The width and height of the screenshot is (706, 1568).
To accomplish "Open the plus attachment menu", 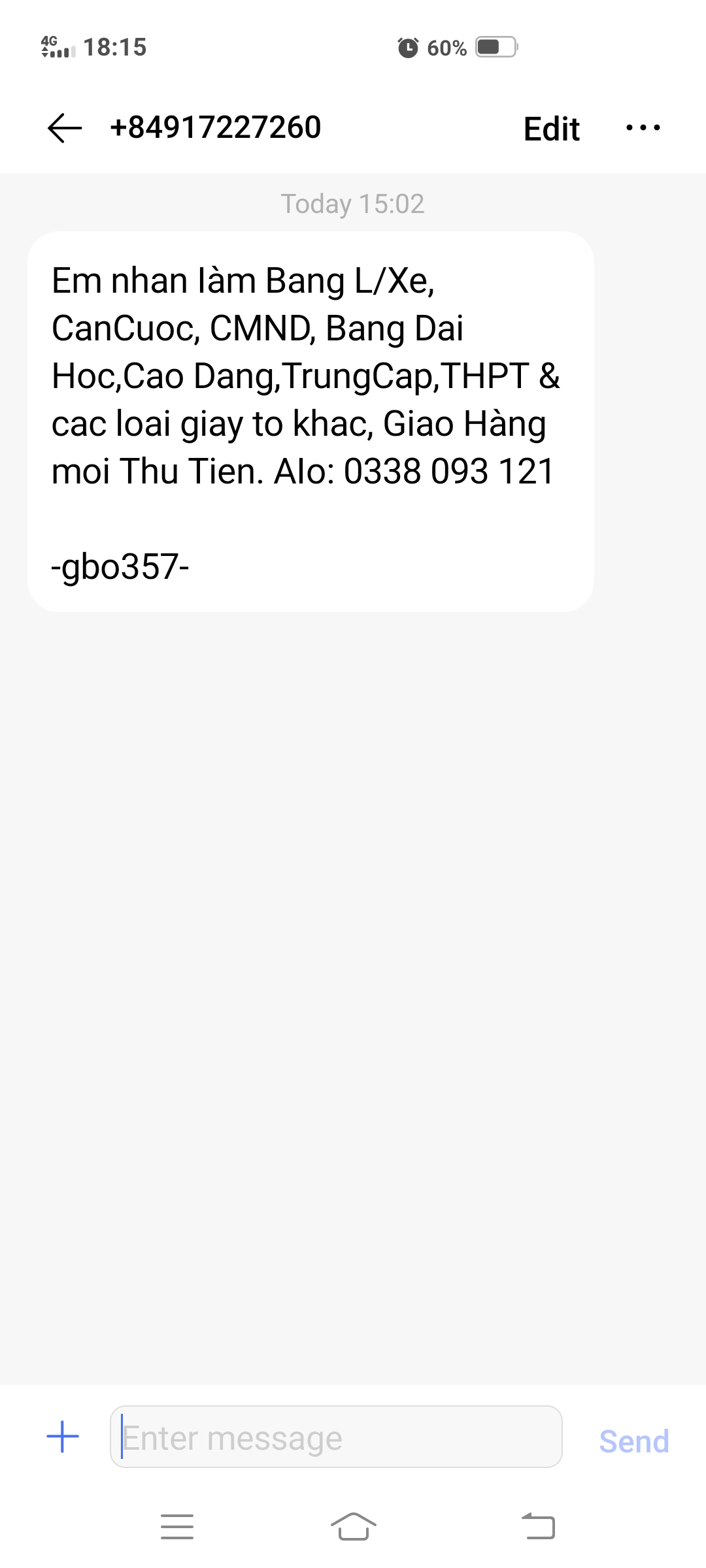I will 63,1437.
